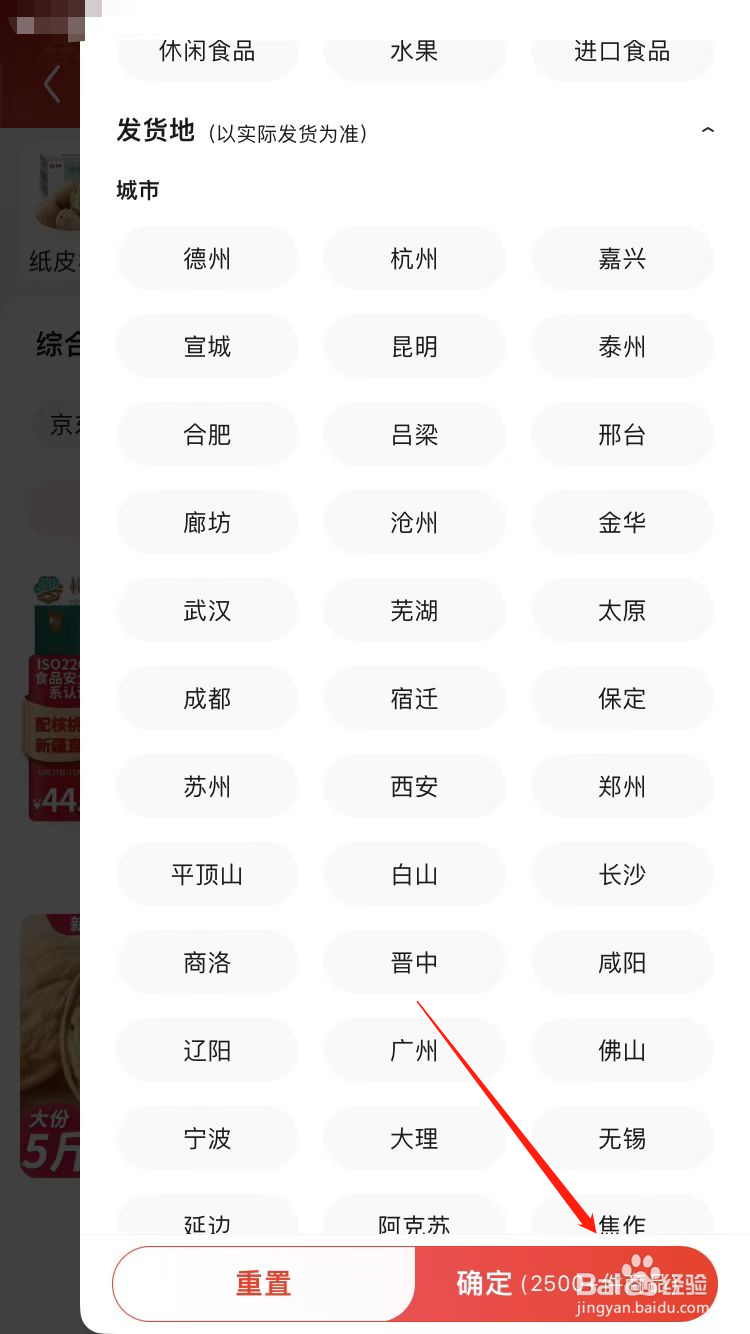Select the 进口食品 category filter
The image size is (750, 1334).
(x=622, y=51)
